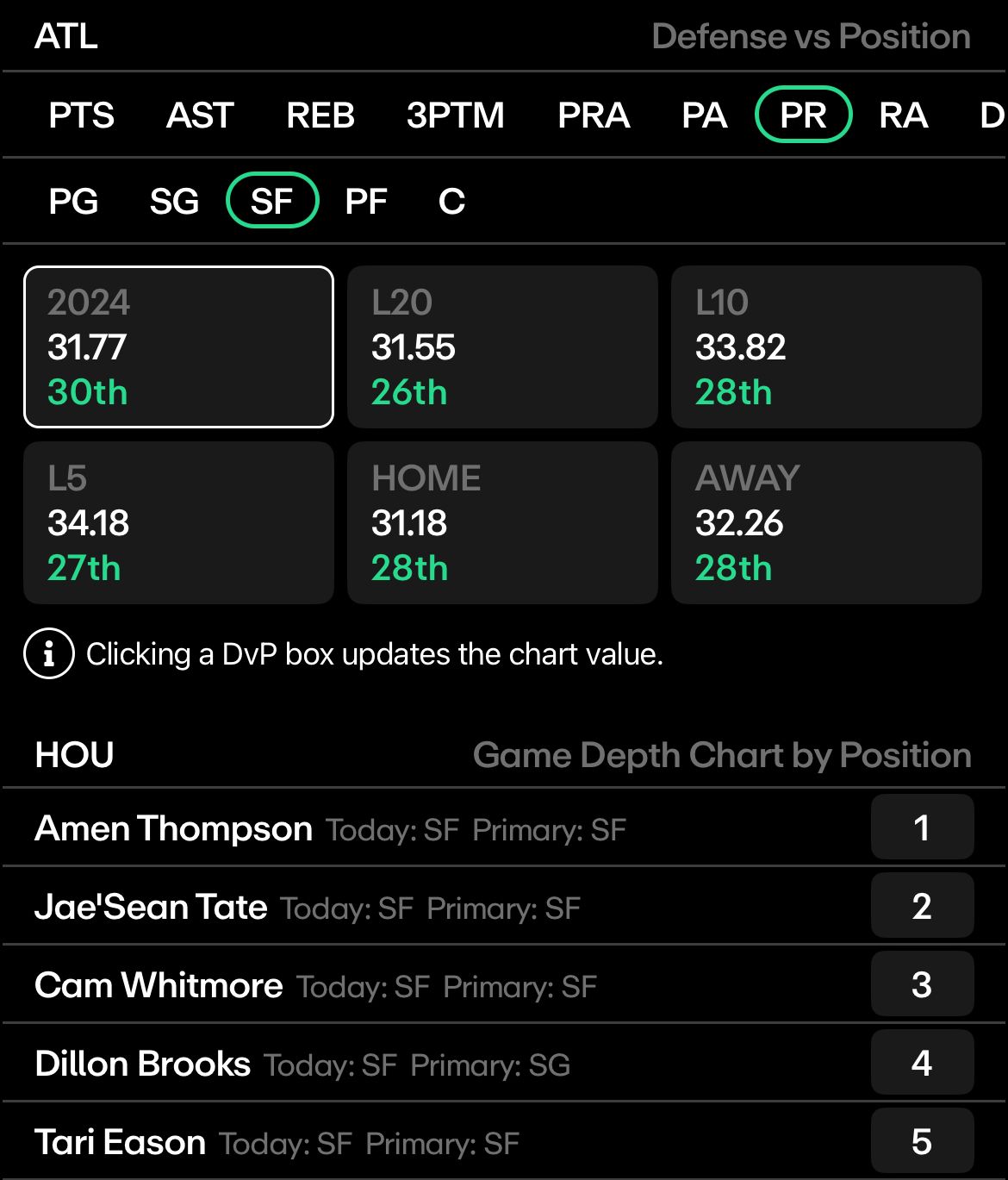Switch to 3PTM stat tab
This screenshot has width=1008, height=1180.
point(455,116)
